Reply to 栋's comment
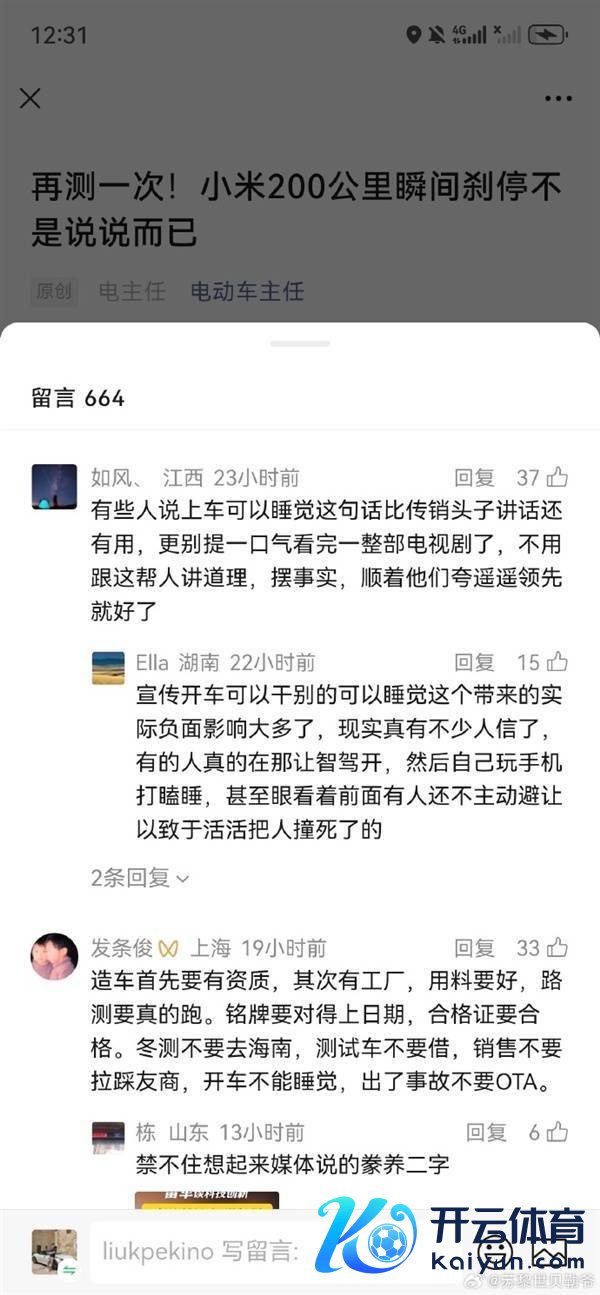Image resolution: width=600 pixels, height=1295 pixels. pos(486,1133)
